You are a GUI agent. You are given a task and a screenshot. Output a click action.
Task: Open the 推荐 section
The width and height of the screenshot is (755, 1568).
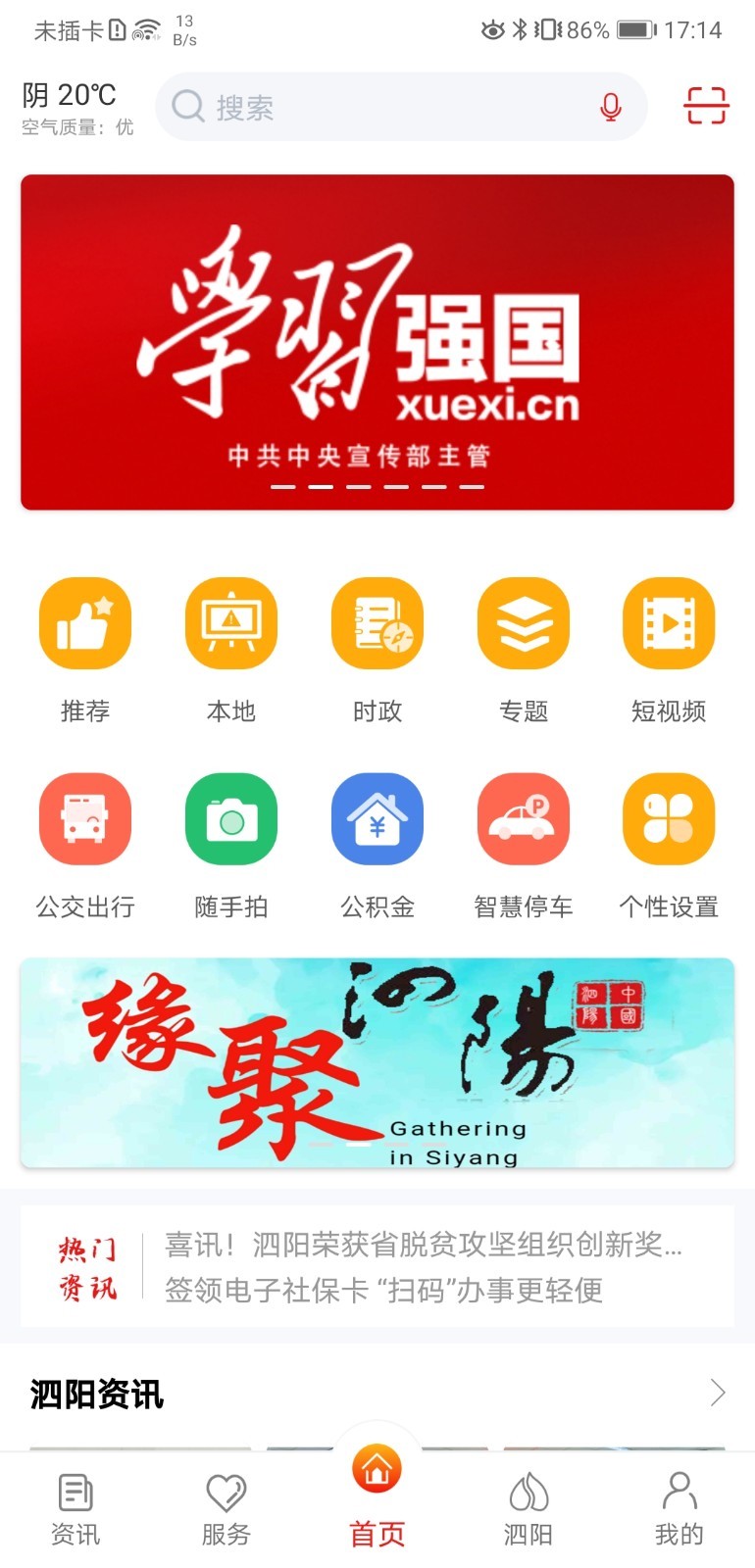[85, 647]
